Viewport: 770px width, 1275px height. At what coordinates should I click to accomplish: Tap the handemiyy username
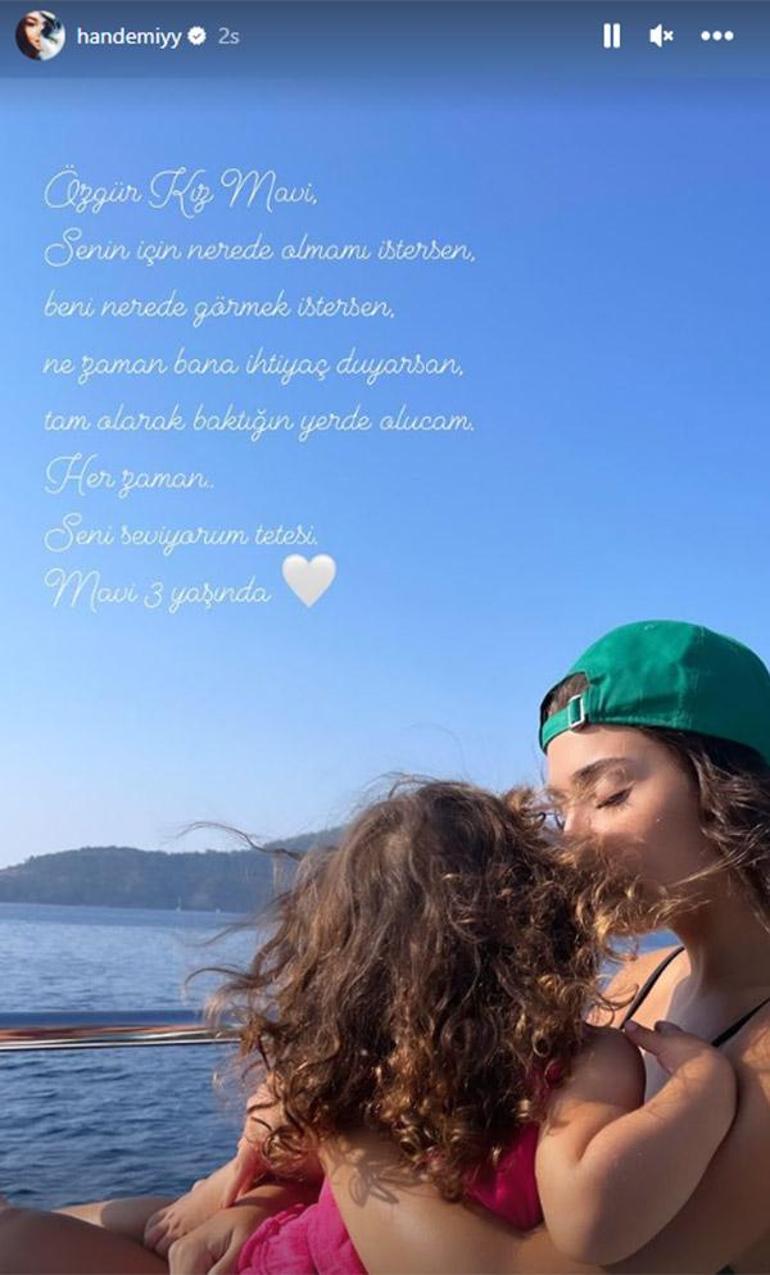(130, 36)
